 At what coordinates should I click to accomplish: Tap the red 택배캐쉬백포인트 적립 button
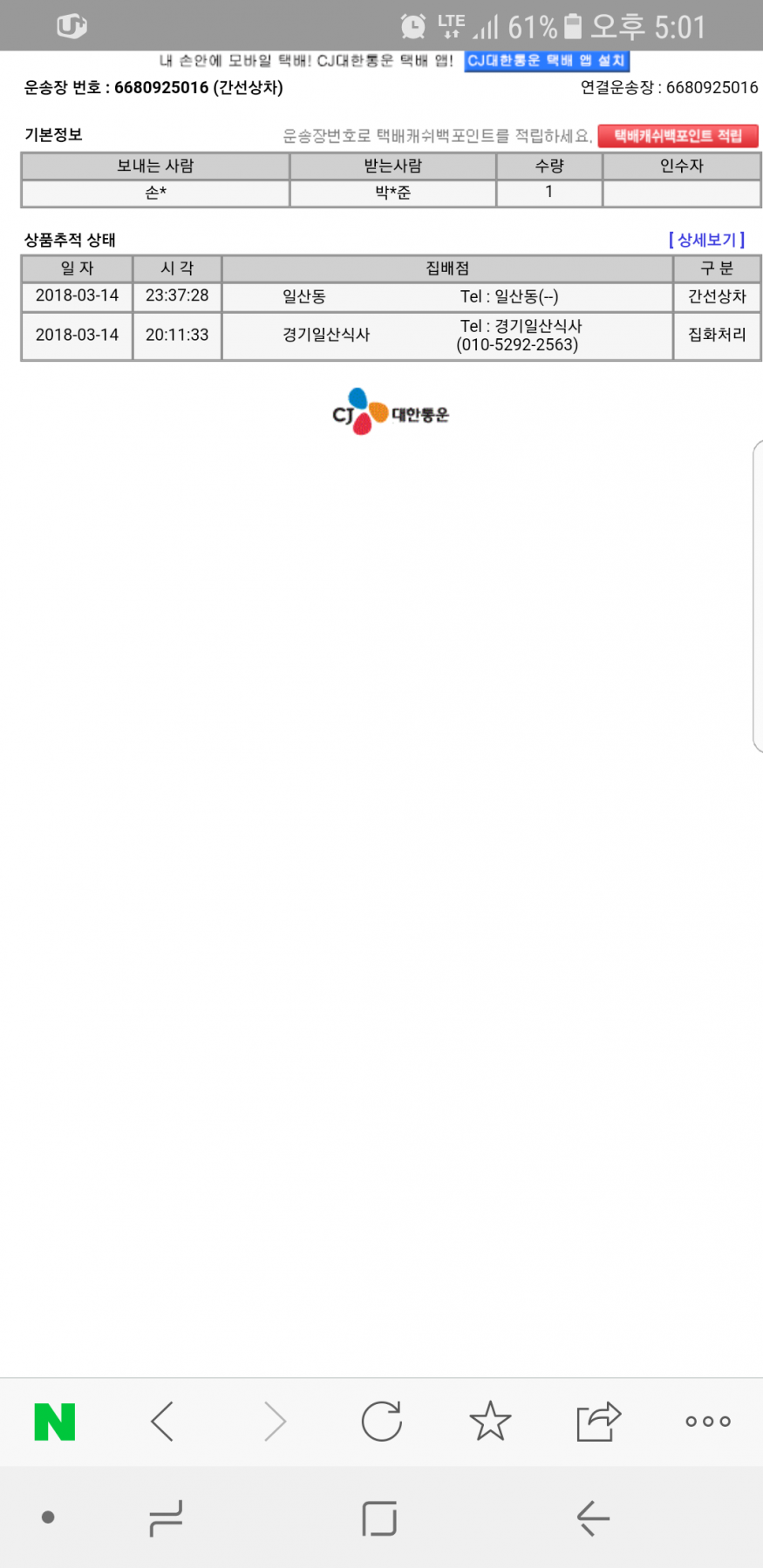[678, 136]
